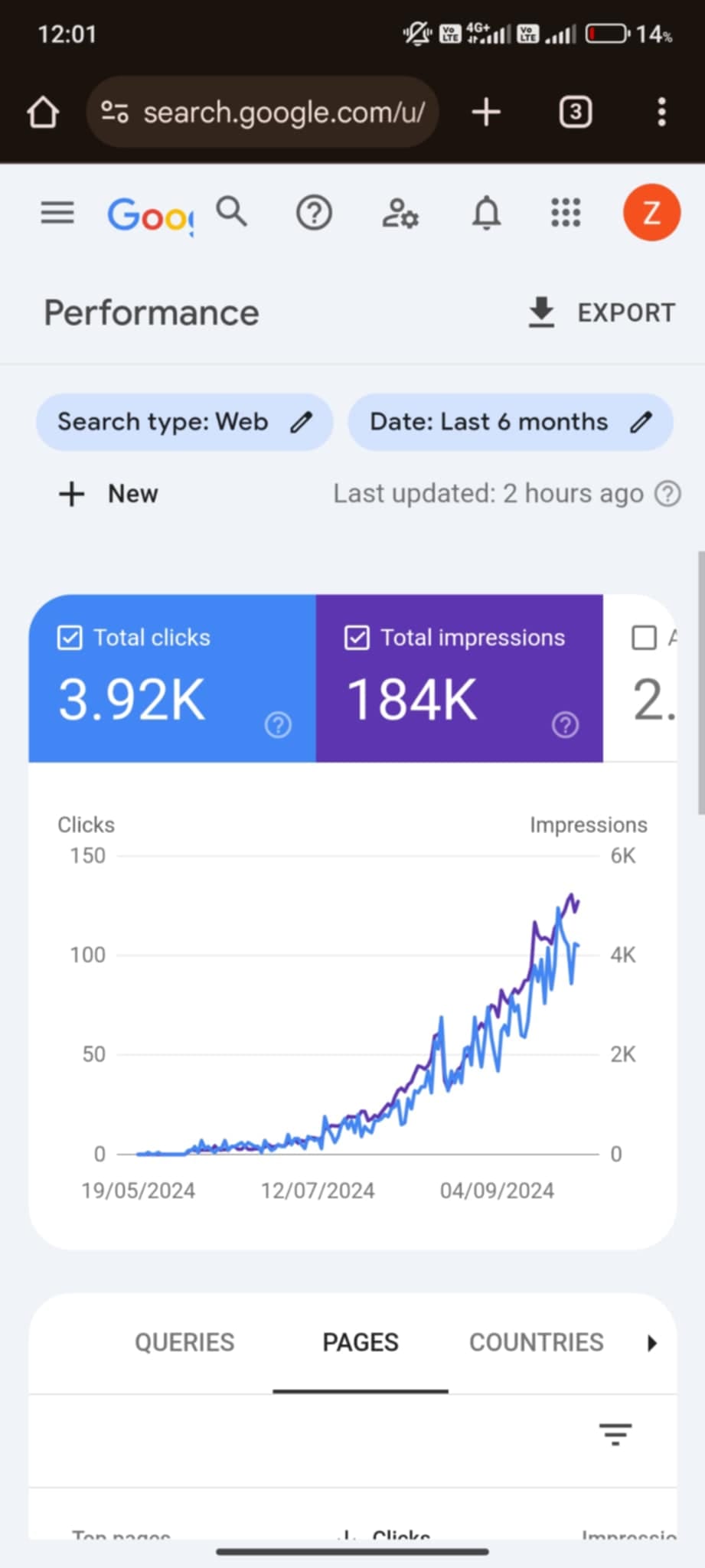Open the Z account avatar

pyautogui.click(x=651, y=212)
